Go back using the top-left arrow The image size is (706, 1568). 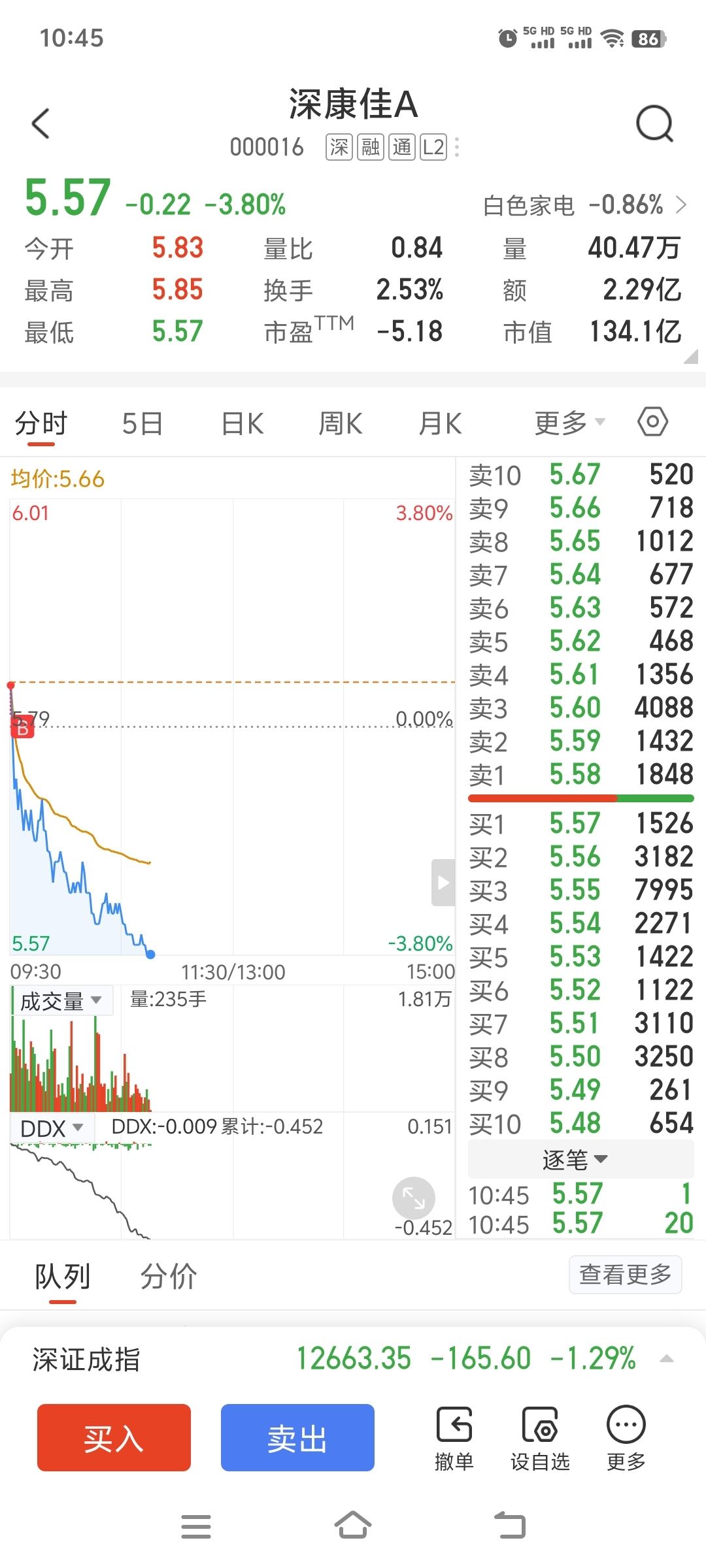point(41,123)
